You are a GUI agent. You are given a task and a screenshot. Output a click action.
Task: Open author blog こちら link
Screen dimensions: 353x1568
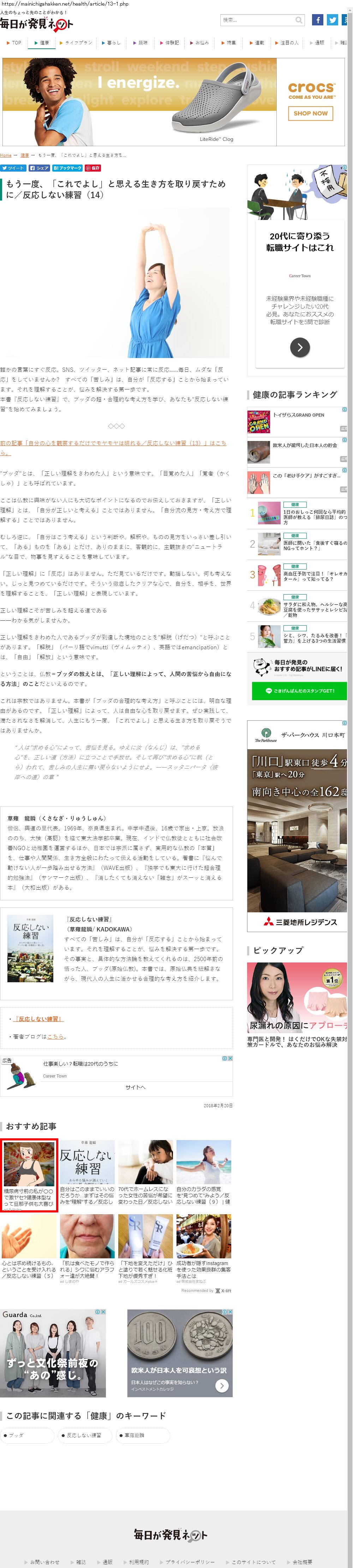tap(56, 1036)
